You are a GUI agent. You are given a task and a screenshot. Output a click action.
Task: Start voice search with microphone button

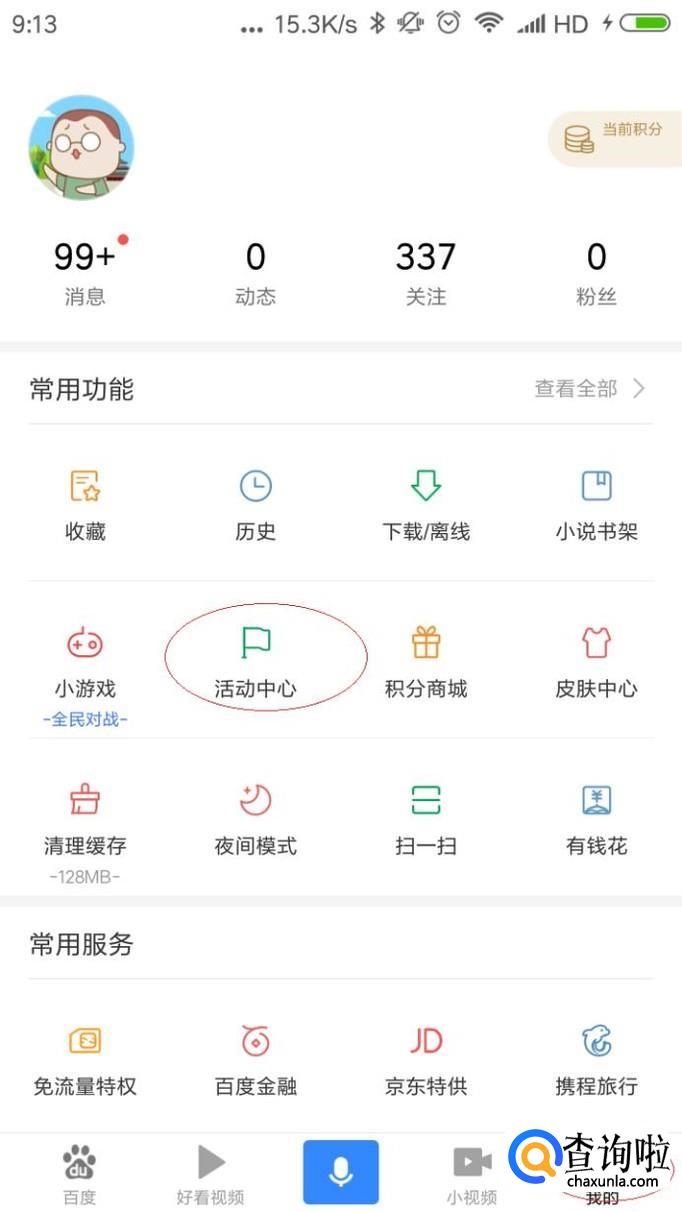tap(341, 1171)
